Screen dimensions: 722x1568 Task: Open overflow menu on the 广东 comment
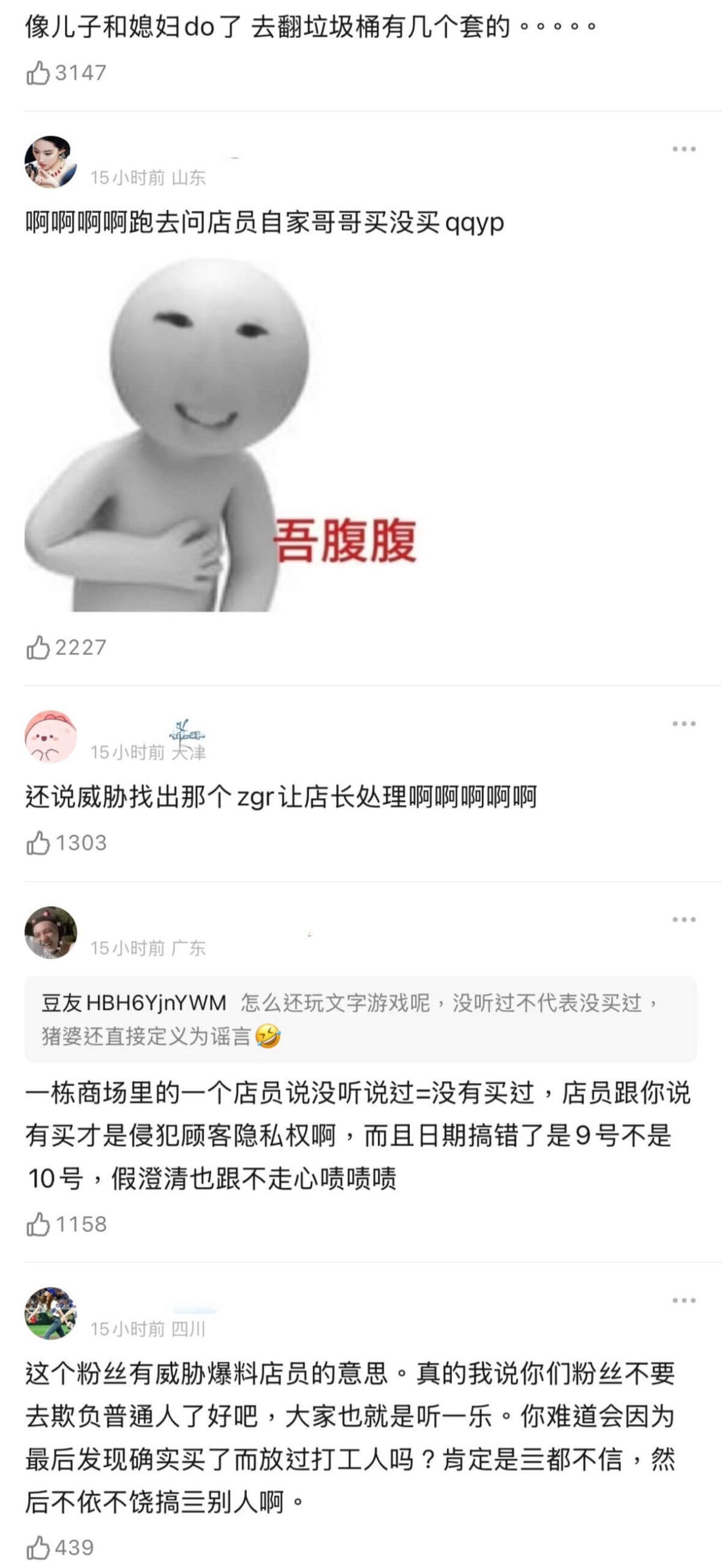[x=683, y=919]
